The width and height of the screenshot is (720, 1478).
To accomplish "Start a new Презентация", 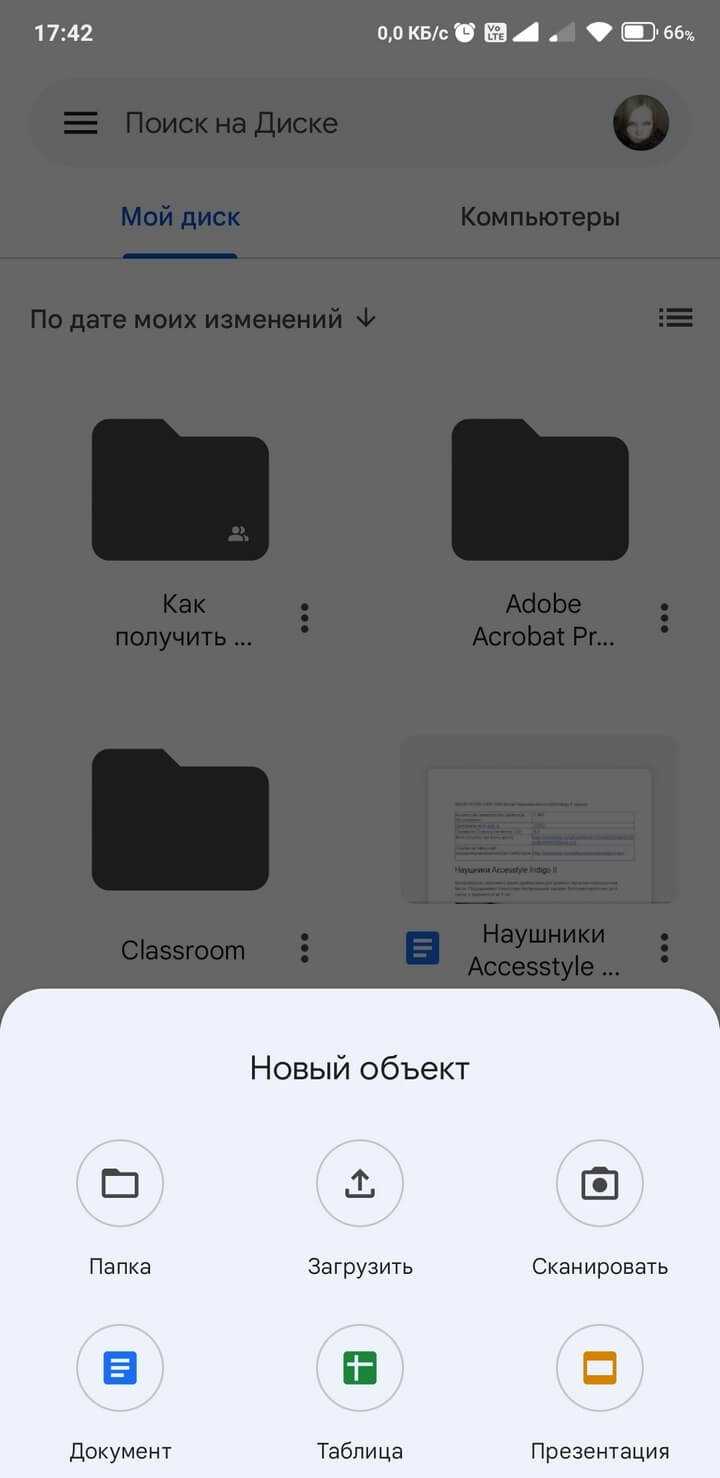I will tap(600, 1368).
